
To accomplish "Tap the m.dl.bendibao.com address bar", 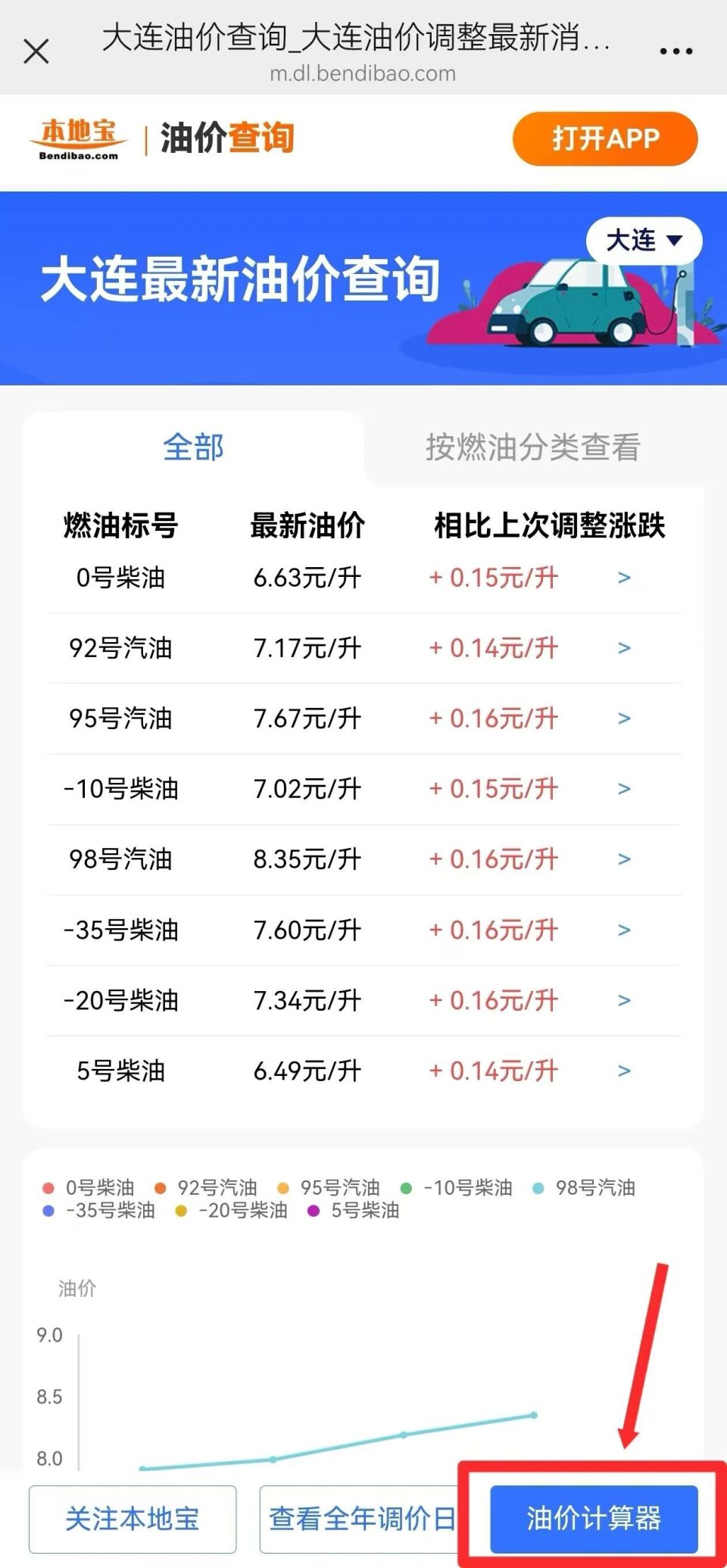I will tap(363, 74).
